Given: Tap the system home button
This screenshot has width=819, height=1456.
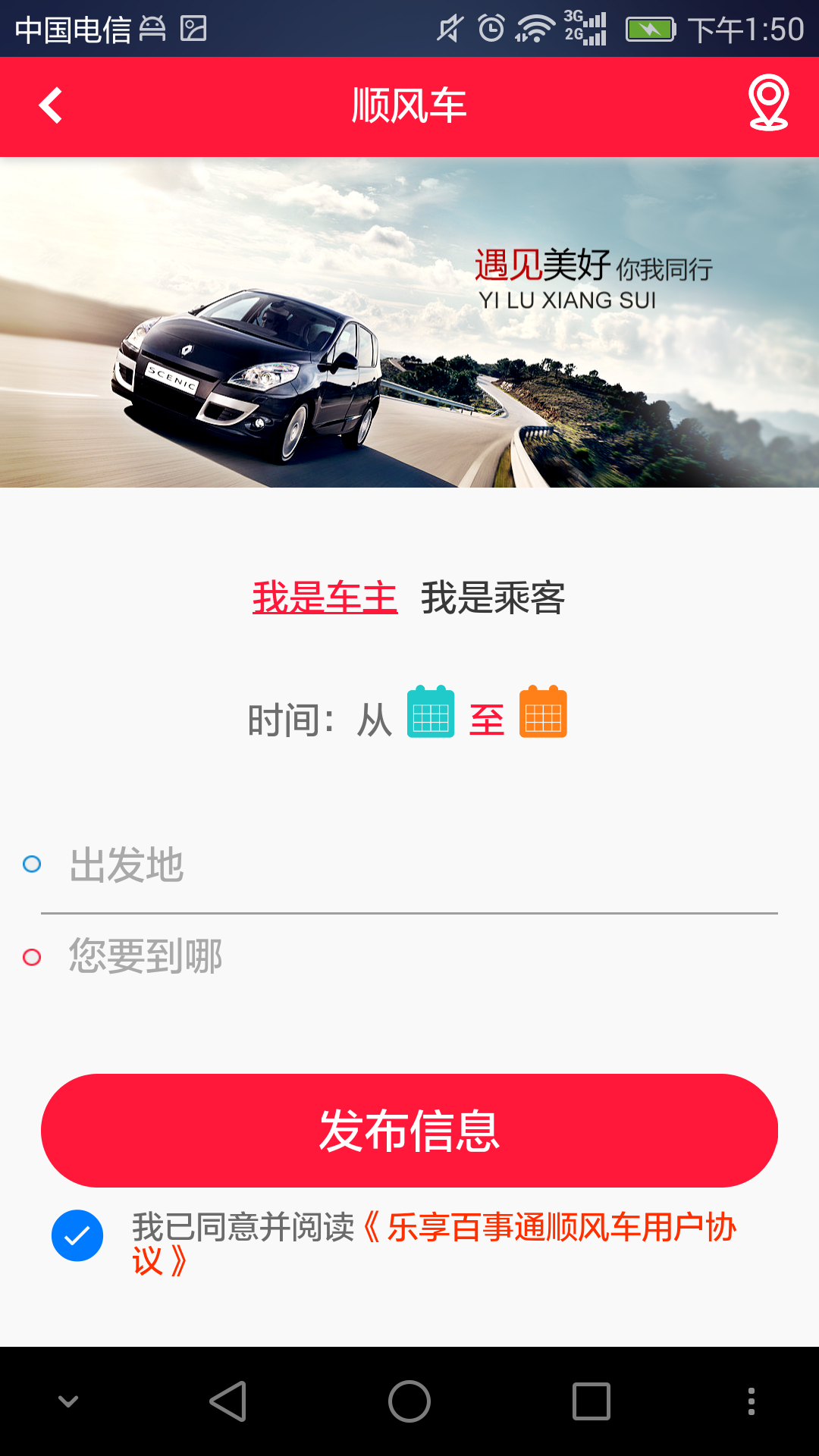Looking at the screenshot, I should click(x=409, y=1401).
